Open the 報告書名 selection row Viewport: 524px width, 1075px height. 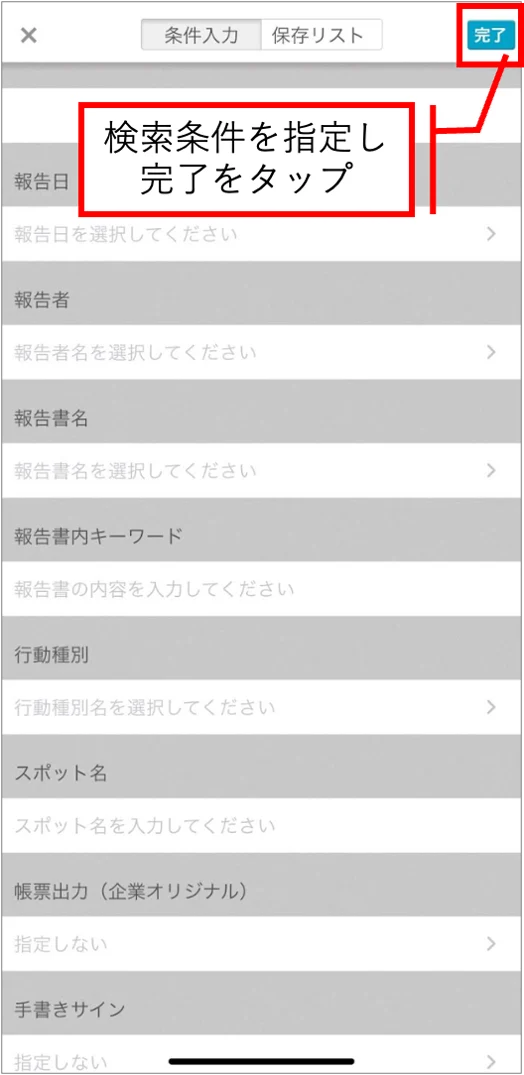tap(262, 471)
